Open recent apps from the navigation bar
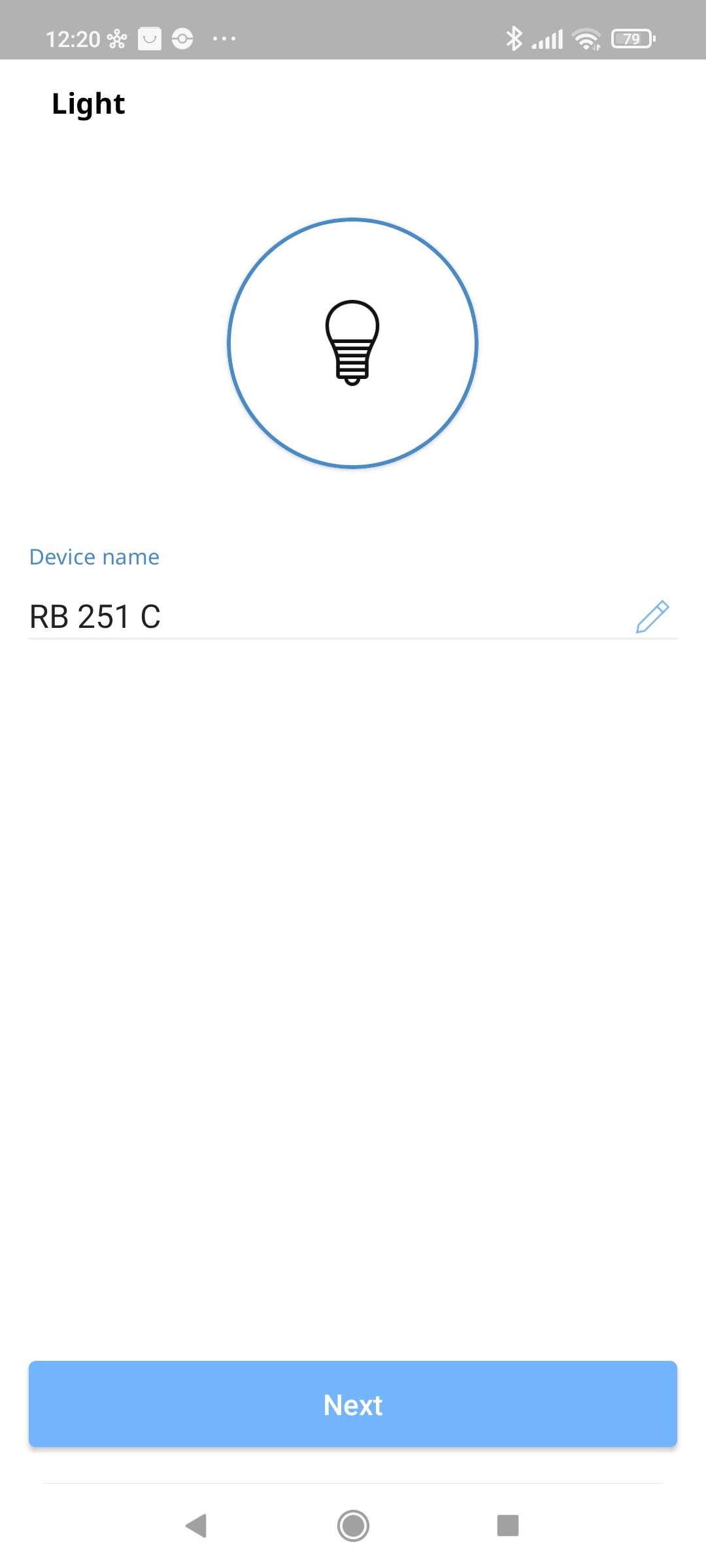The height and width of the screenshot is (1568, 706). pyautogui.click(x=508, y=1526)
